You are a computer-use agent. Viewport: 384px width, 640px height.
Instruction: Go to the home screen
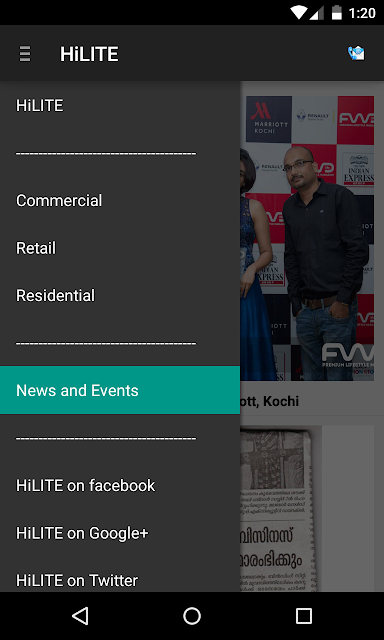pyautogui.click(x=192, y=616)
